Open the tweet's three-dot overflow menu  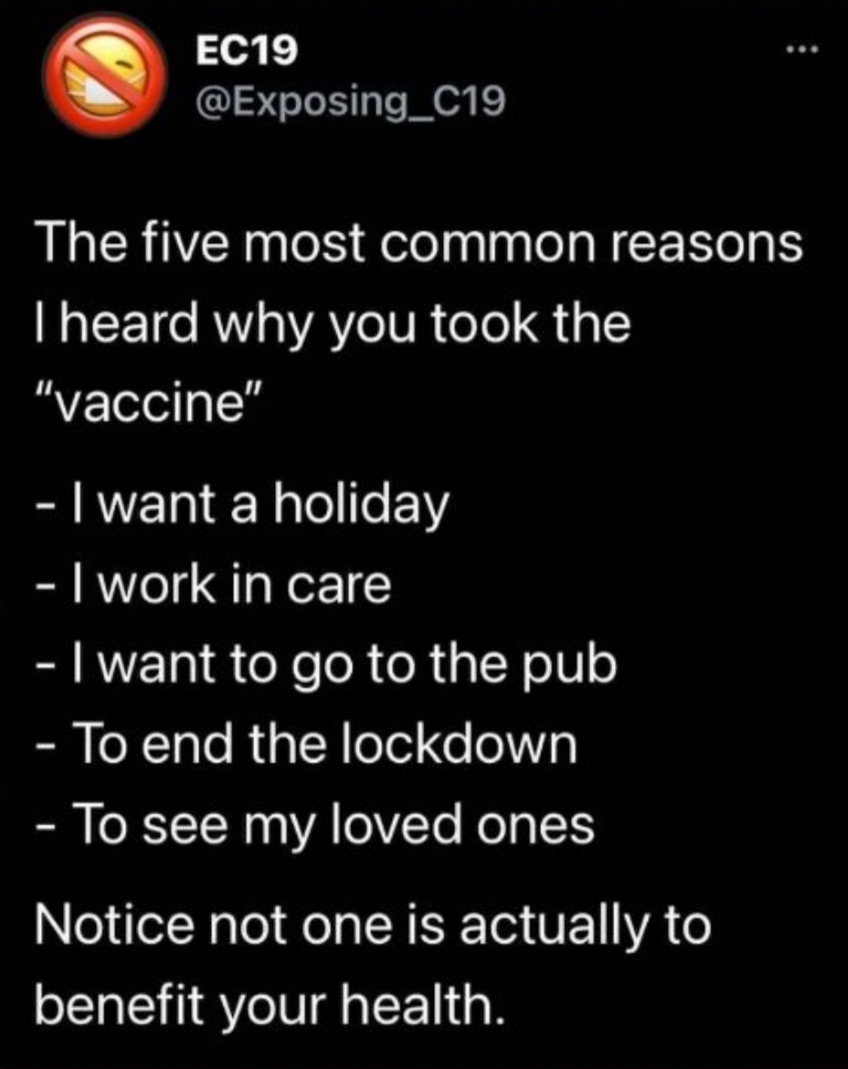802,52
